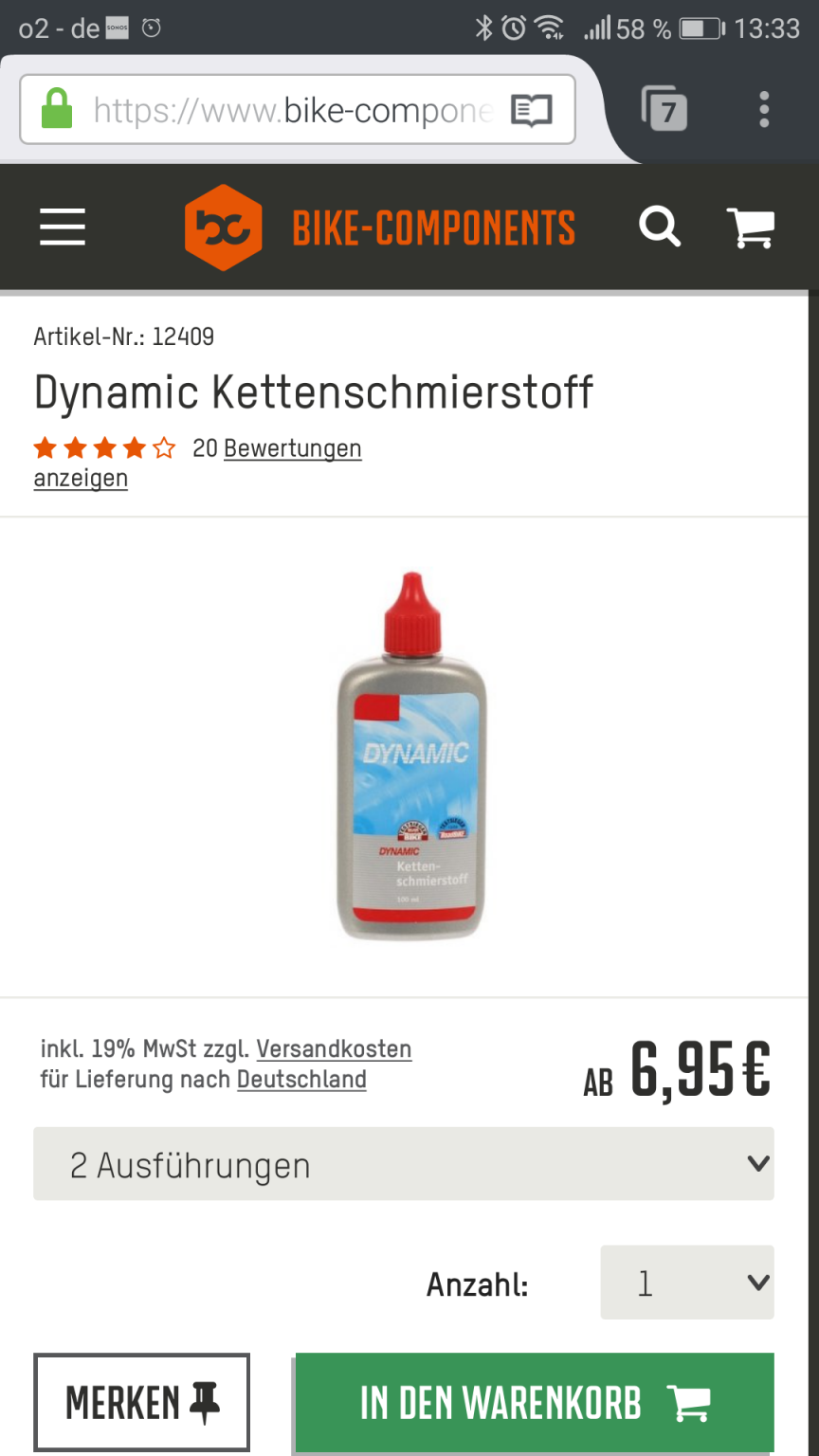This screenshot has height=1456, width=819.
Task: Enable reader view in address bar
Action: tap(531, 110)
